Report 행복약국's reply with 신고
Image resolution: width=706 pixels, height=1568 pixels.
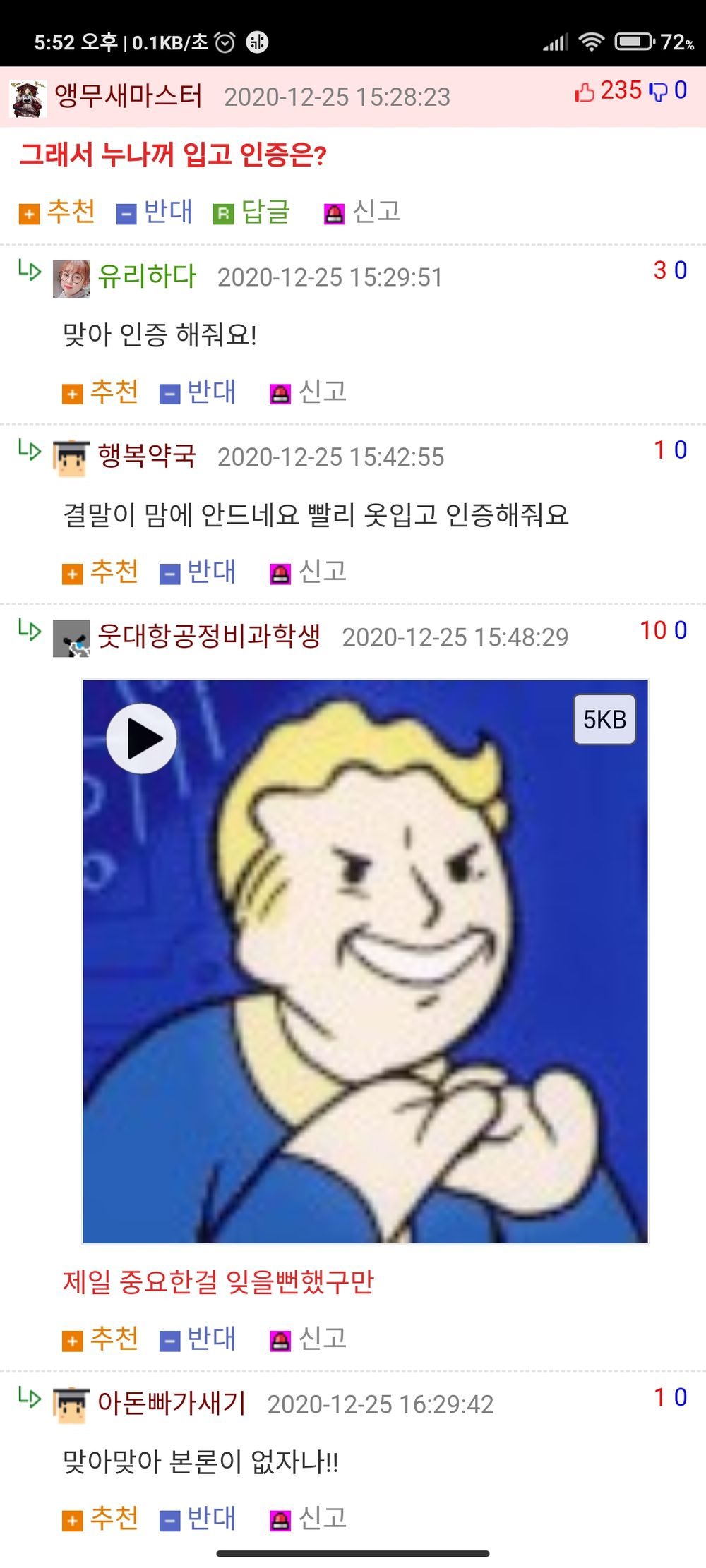[x=309, y=572]
